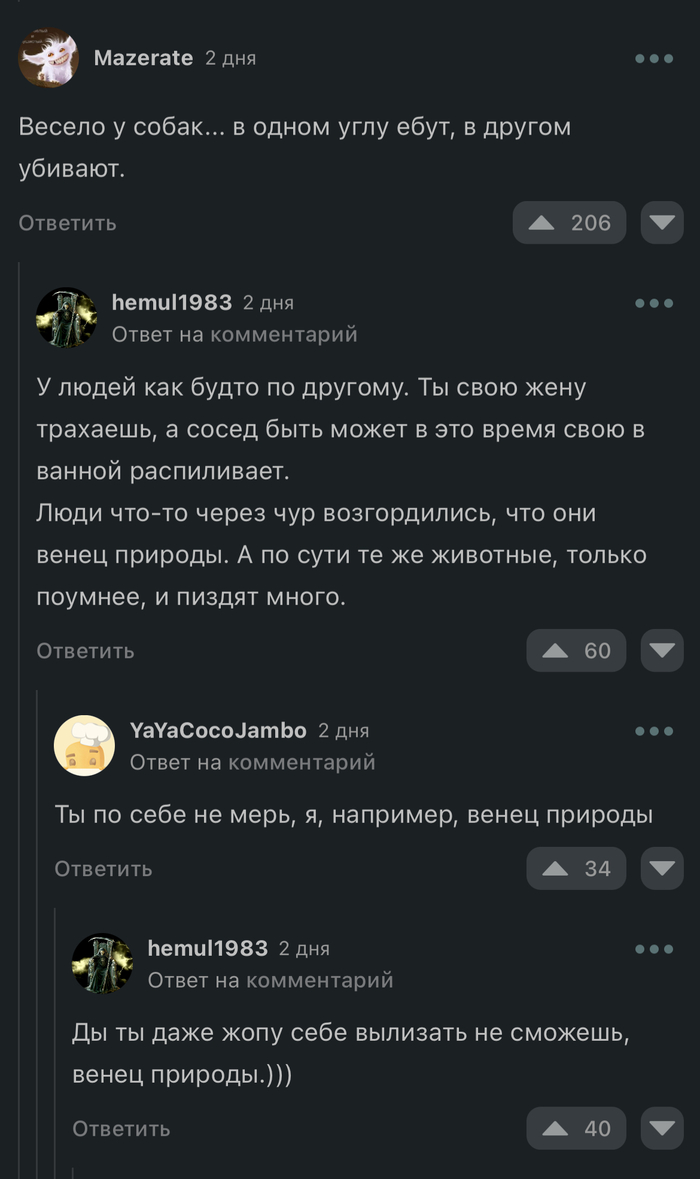Open overflow menu on hemul1983's 40-vote comment
Viewport: 700px width, 1179px height.
point(654,949)
